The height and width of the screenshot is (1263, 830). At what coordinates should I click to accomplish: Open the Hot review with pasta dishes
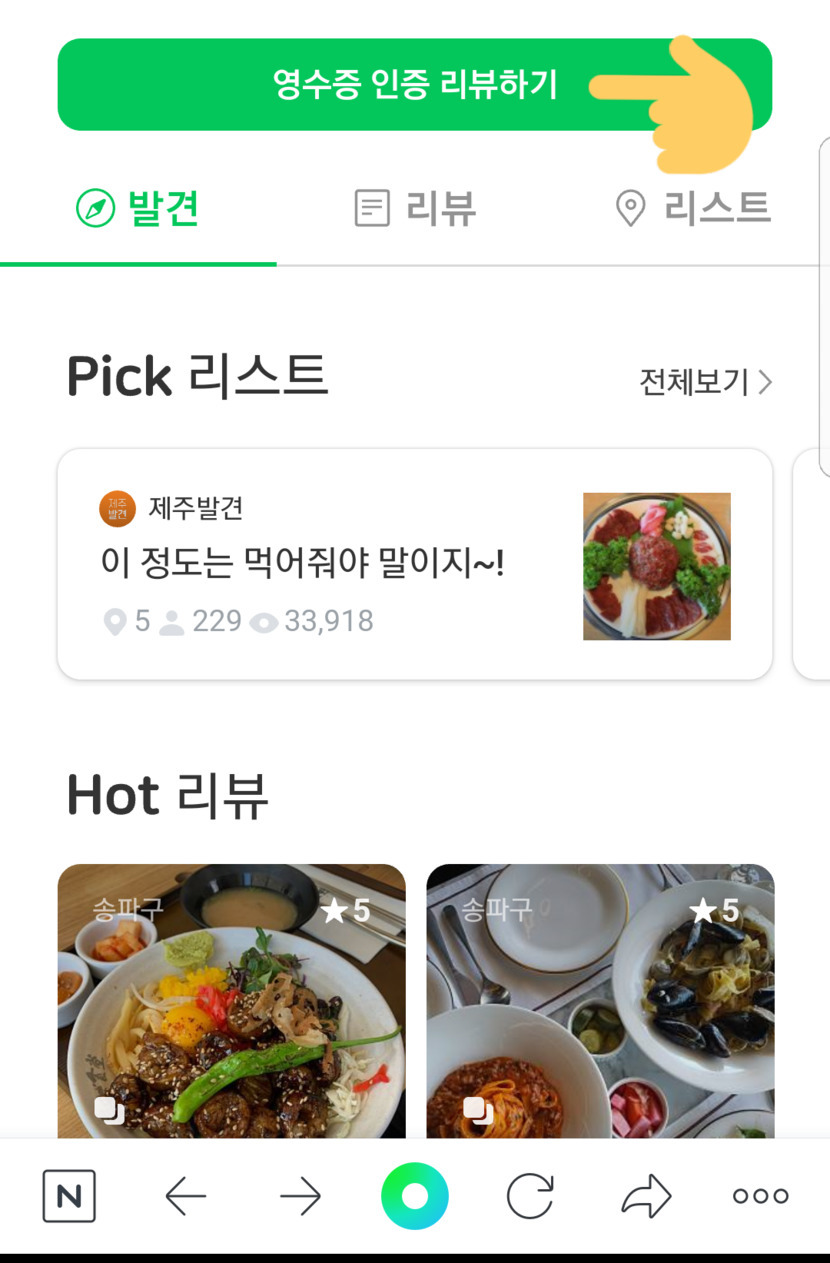pos(600,1000)
